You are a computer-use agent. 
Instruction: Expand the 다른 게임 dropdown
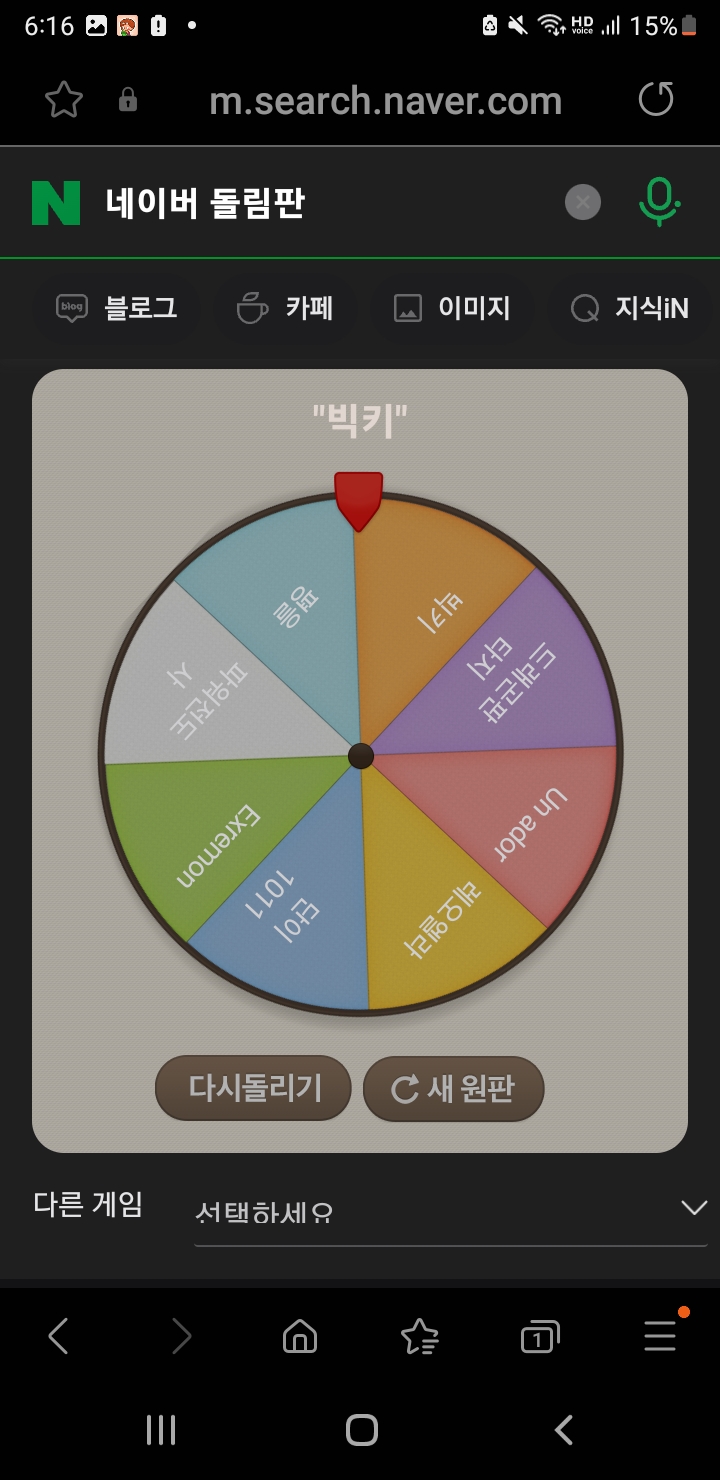coord(450,1211)
